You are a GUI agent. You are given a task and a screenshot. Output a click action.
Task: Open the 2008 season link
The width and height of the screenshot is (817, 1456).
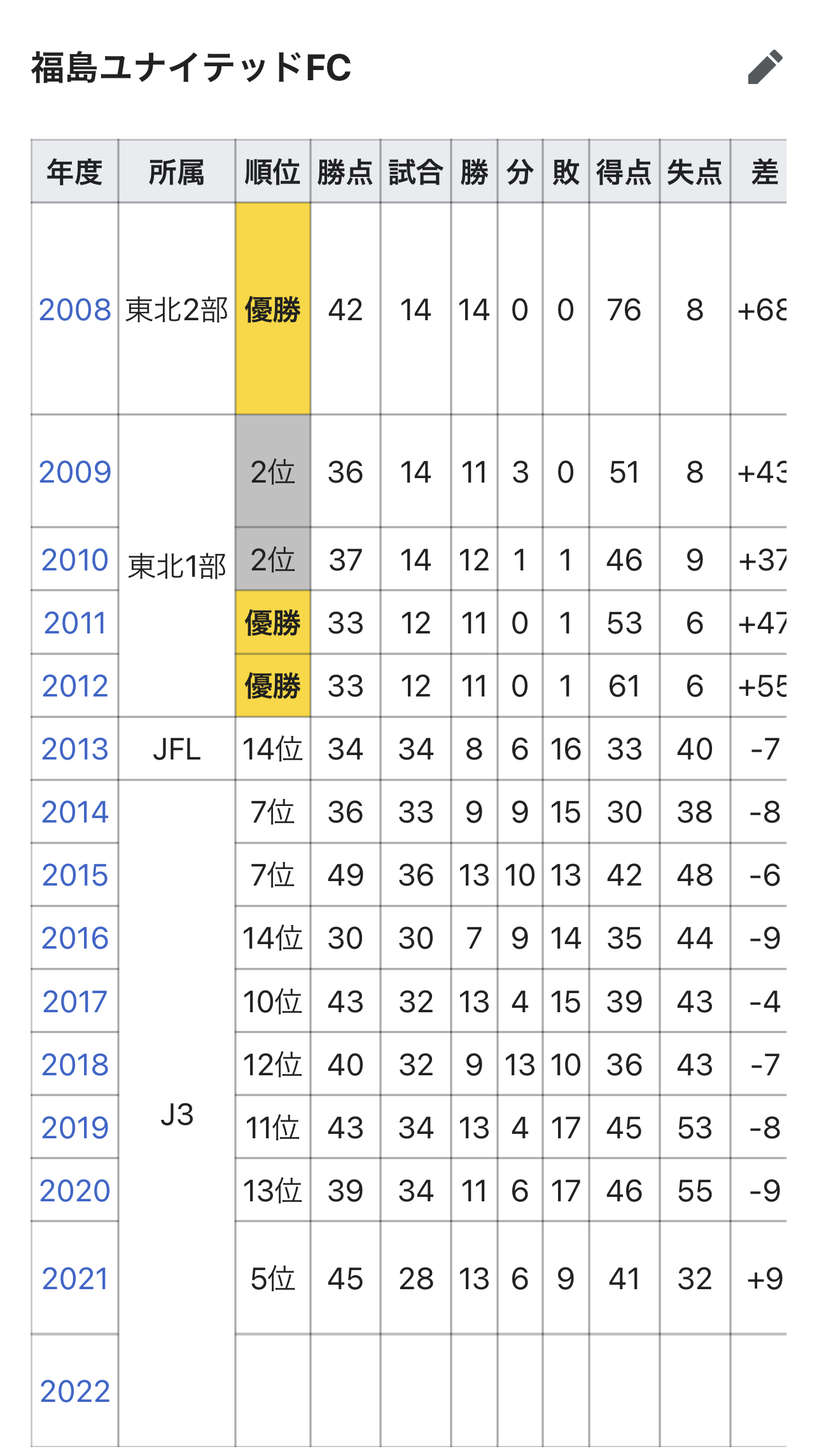[x=75, y=310]
